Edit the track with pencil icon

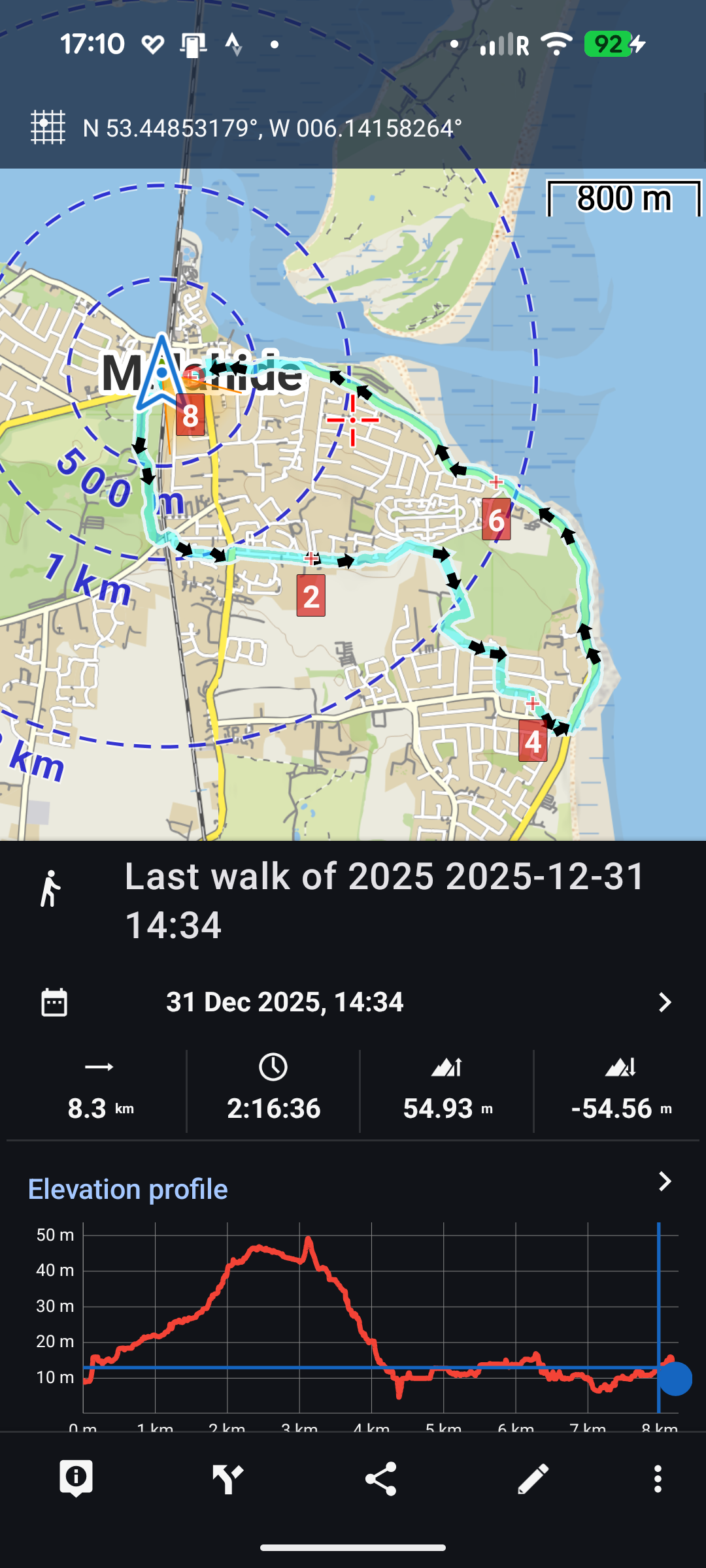(533, 1478)
